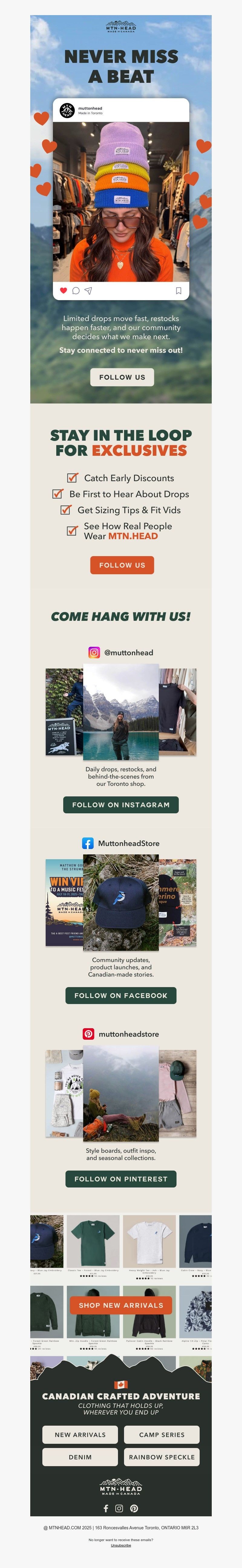Shop New Arrivals

[x=121, y=1305]
